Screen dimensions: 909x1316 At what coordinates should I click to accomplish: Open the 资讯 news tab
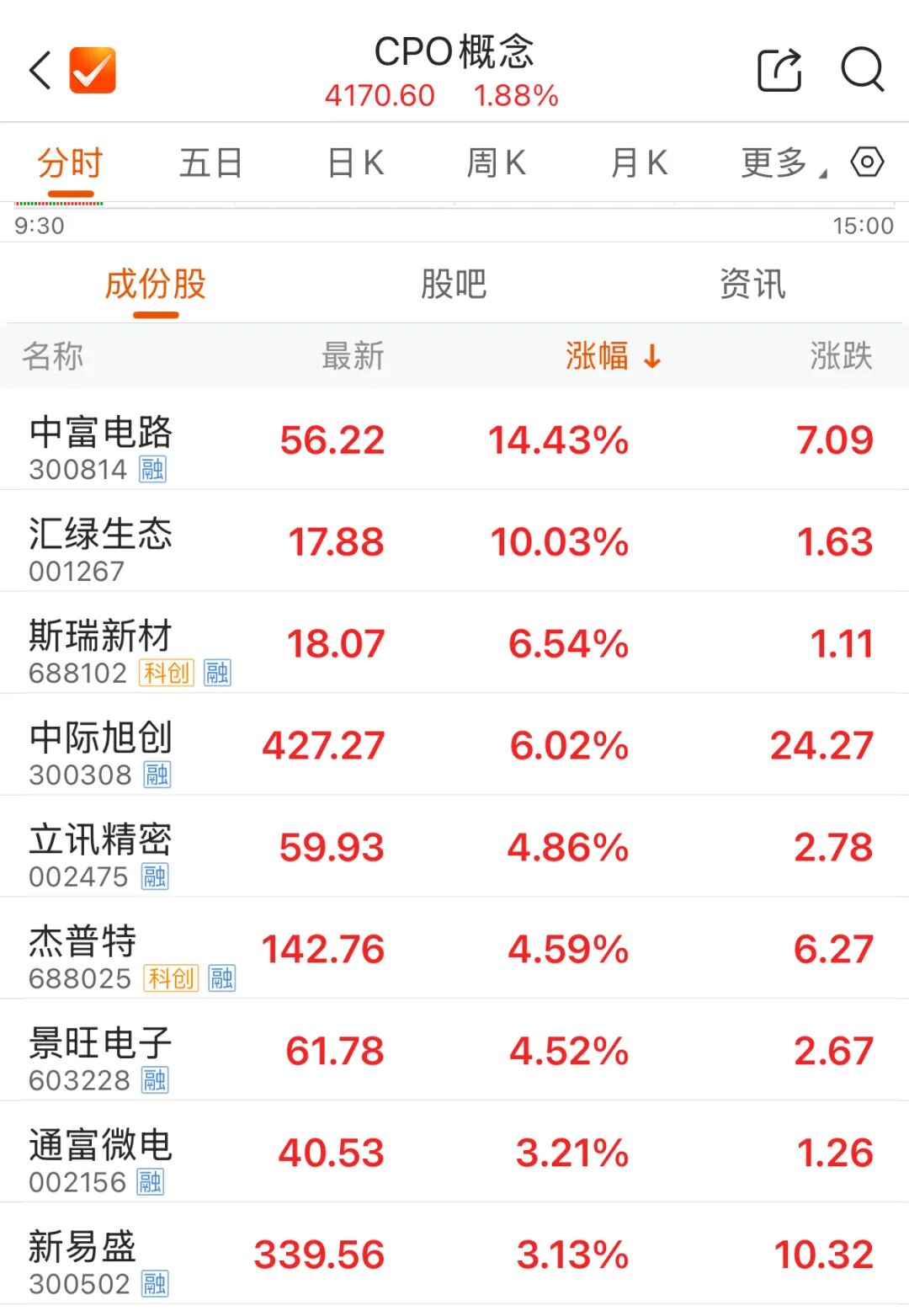click(x=752, y=285)
